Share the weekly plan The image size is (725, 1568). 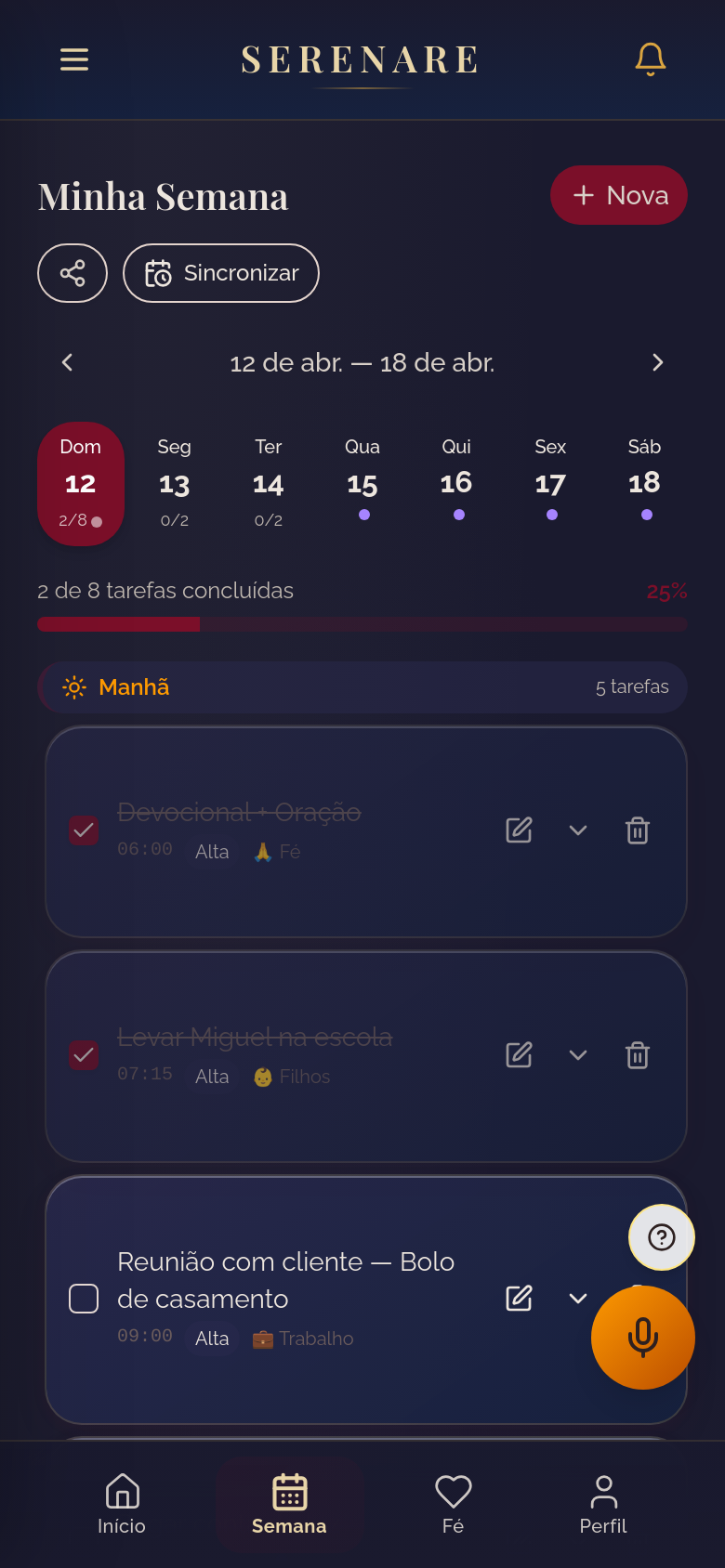(72, 273)
